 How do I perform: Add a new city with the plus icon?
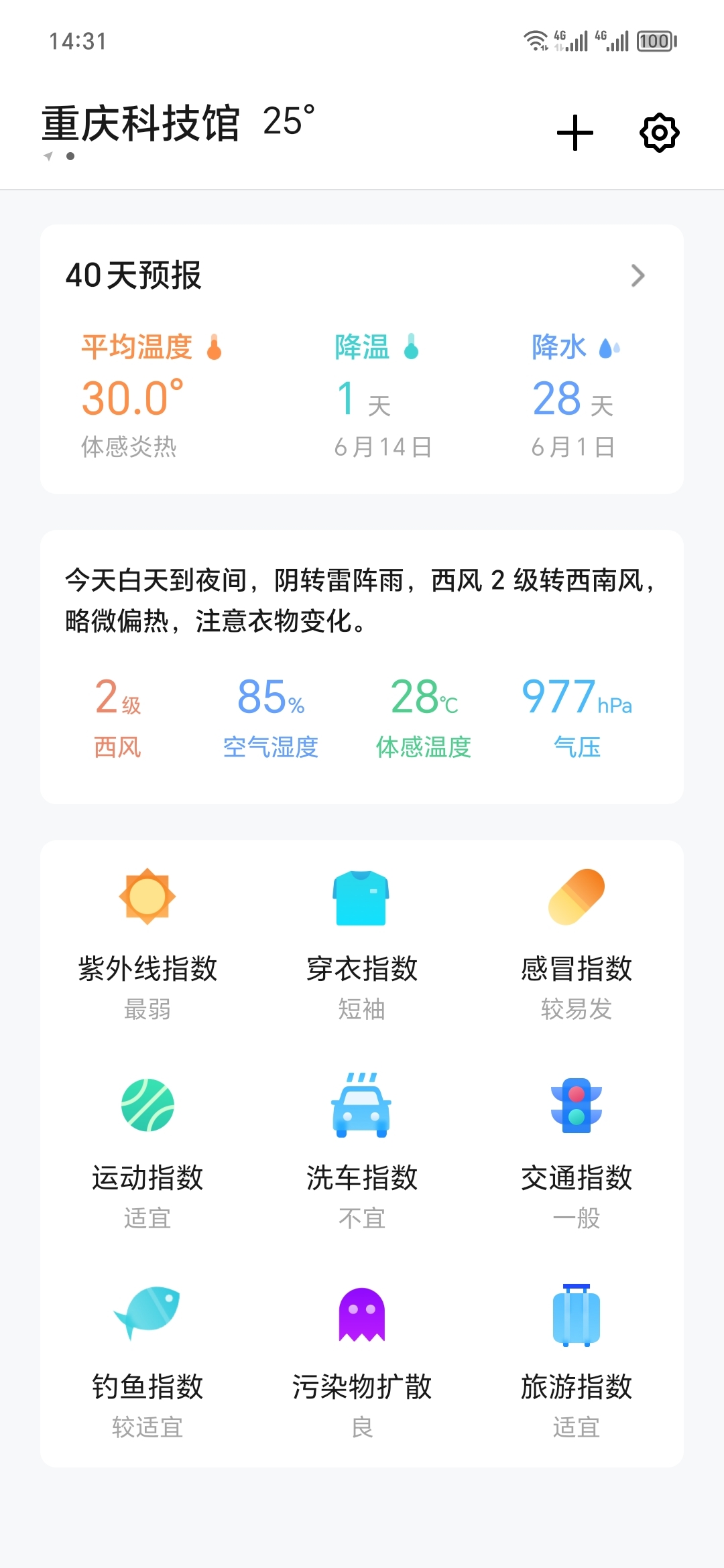coord(575,132)
